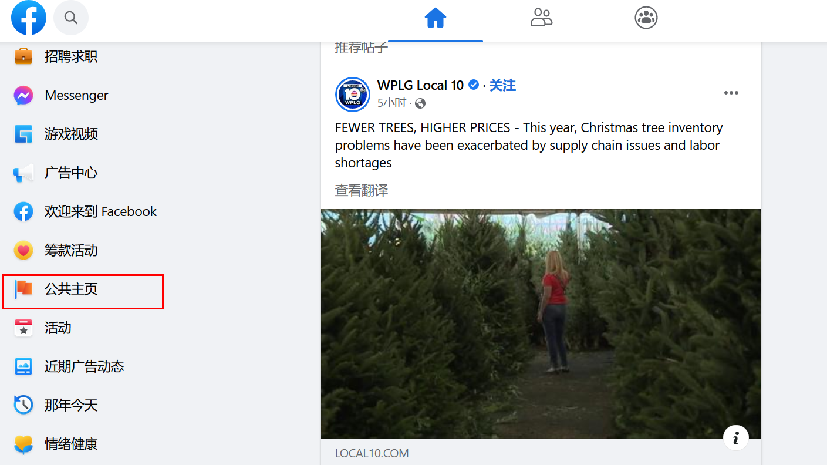The height and width of the screenshot is (466, 828).
Task: Open 筹款活动 in the sidebar
Action: (70, 251)
